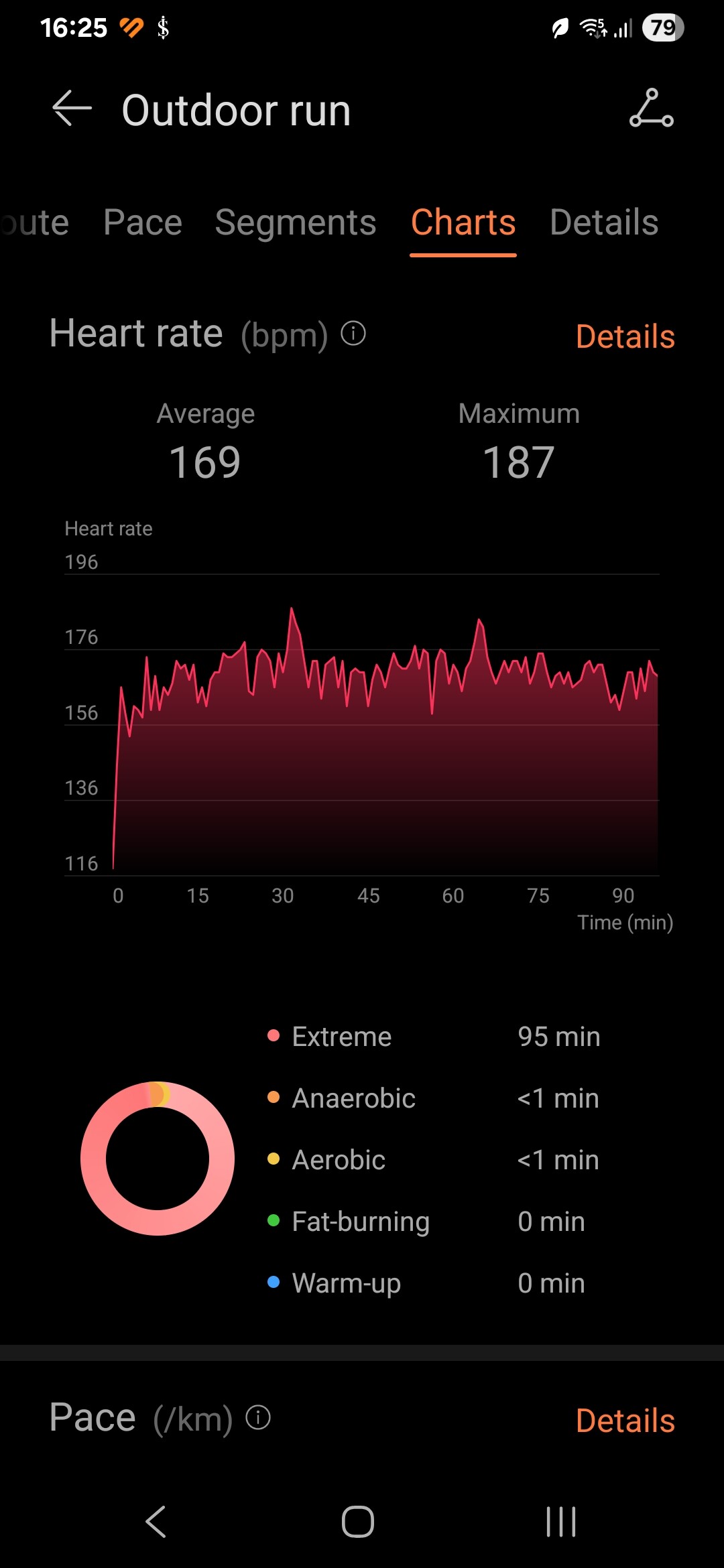This screenshot has width=724, height=1568.
Task: Tap the route share icon in header
Action: pyautogui.click(x=651, y=109)
